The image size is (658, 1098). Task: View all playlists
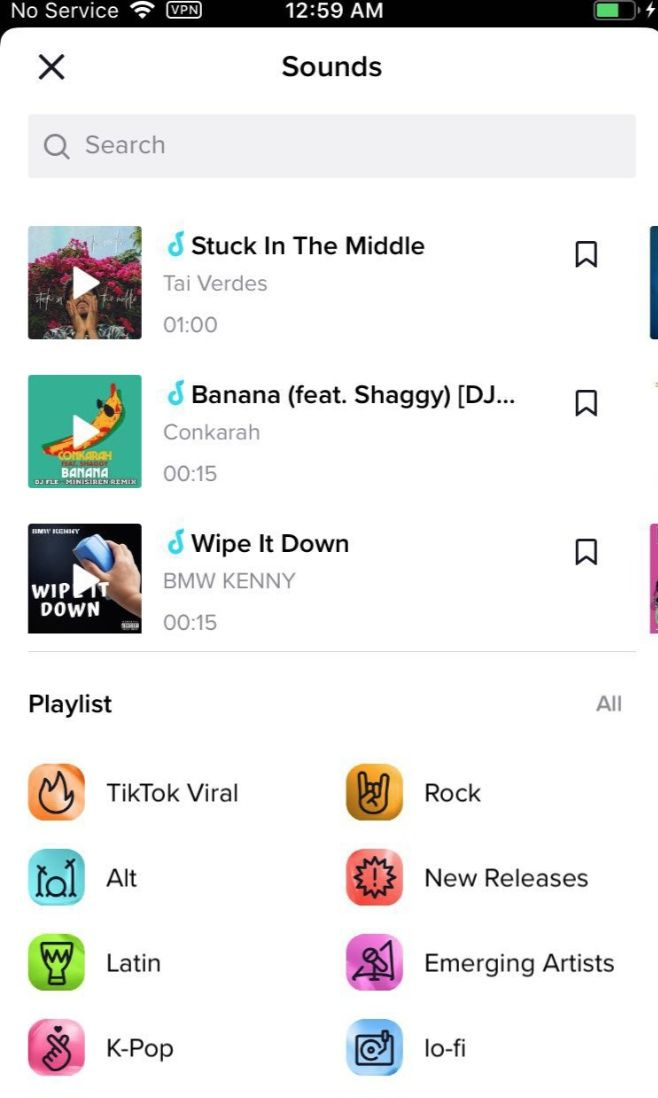click(608, 704)
